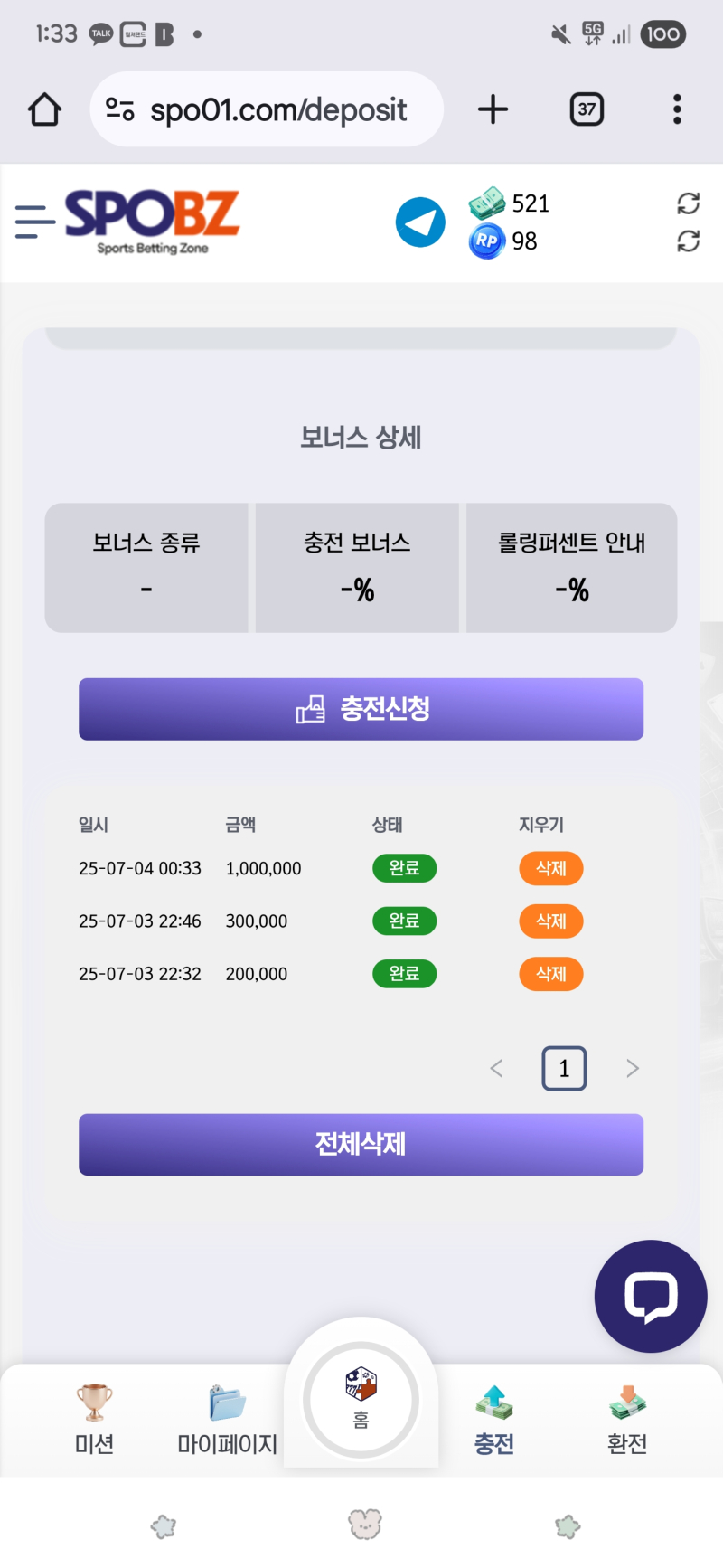
Task: Go to the previous page arrow
Action: pos(496,1069)
